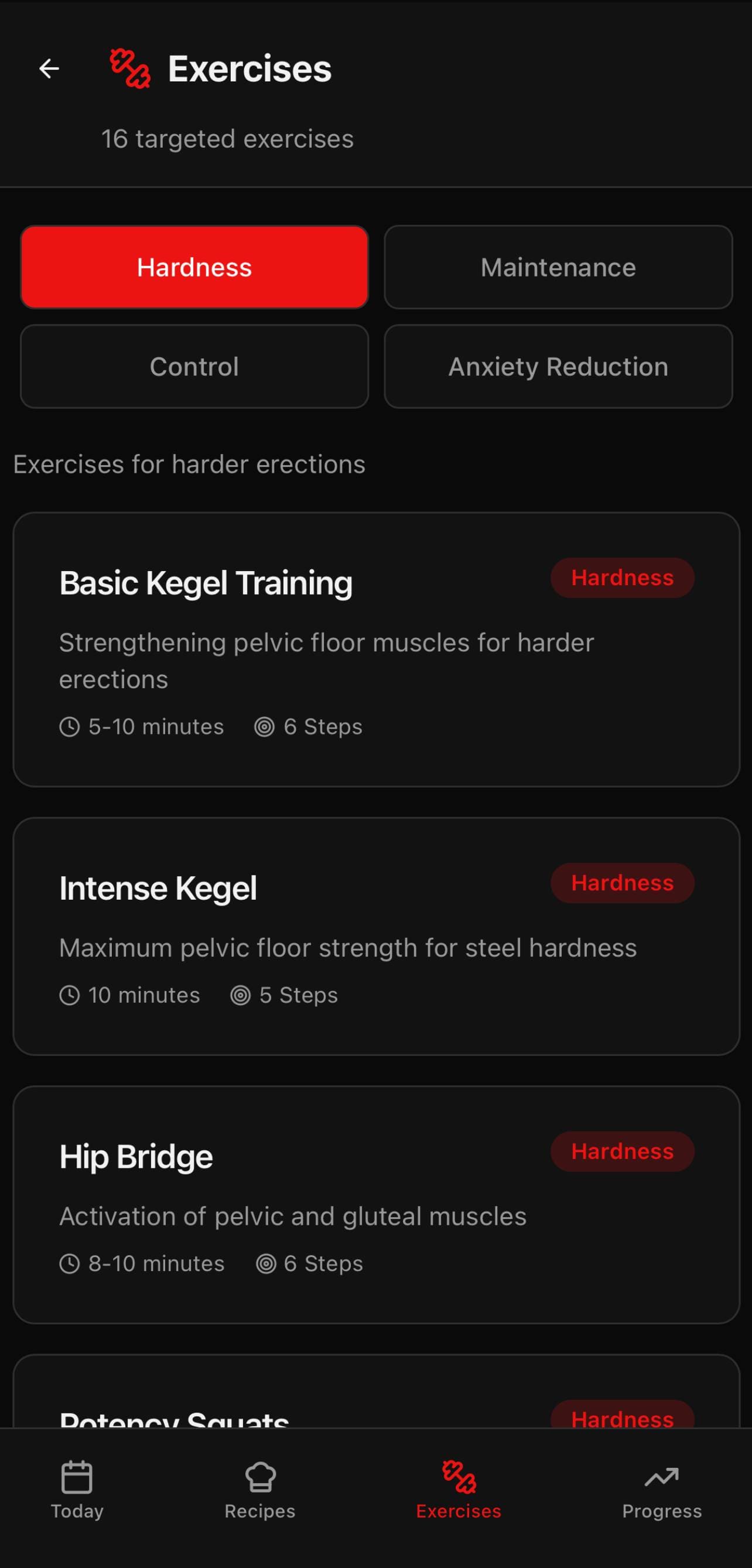View the Hip Bridge exercise
752x1568 pixels.
(376, 1204)
